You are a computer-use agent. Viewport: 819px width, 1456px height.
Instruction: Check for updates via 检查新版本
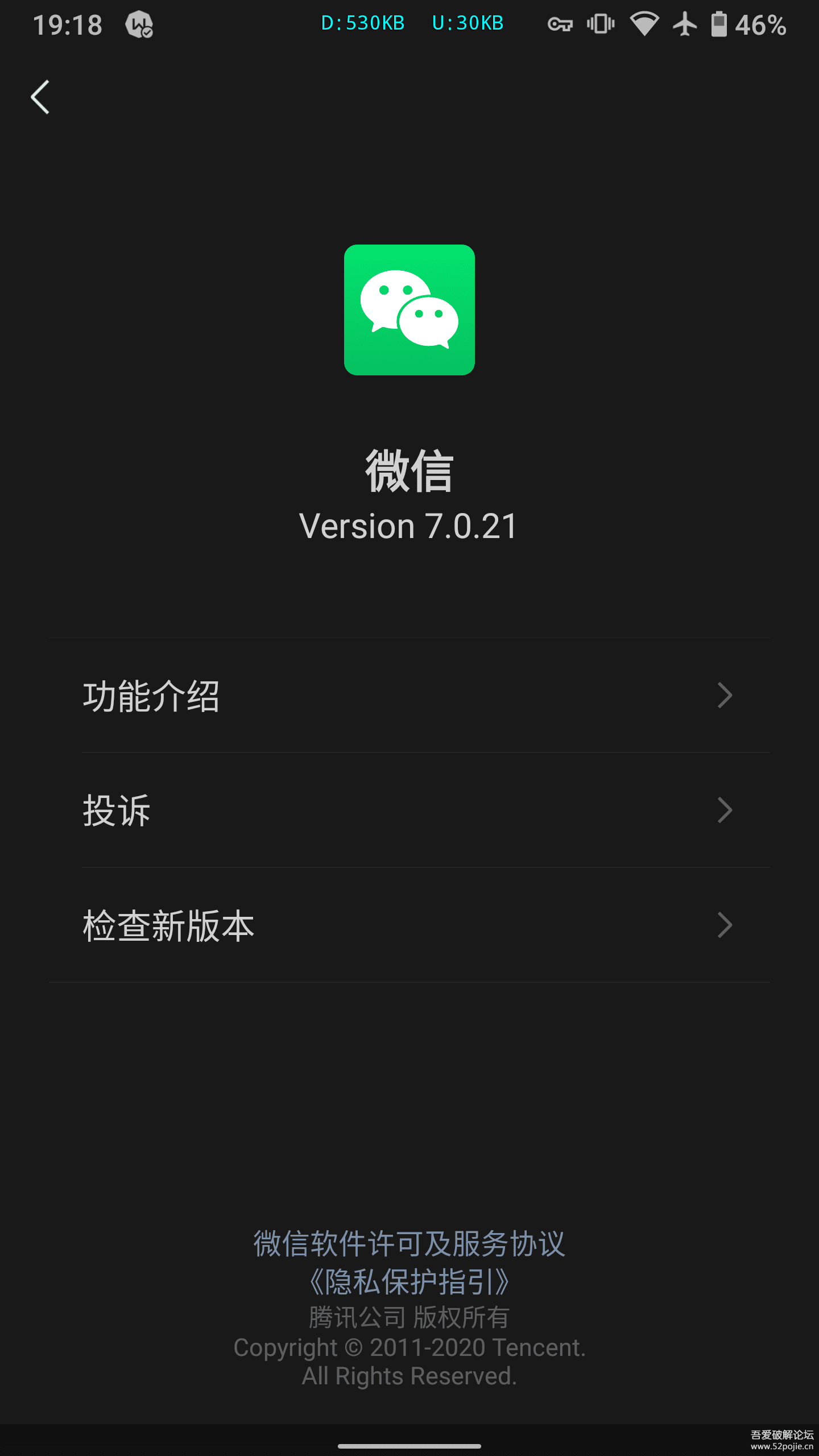[x=408, y=925]
